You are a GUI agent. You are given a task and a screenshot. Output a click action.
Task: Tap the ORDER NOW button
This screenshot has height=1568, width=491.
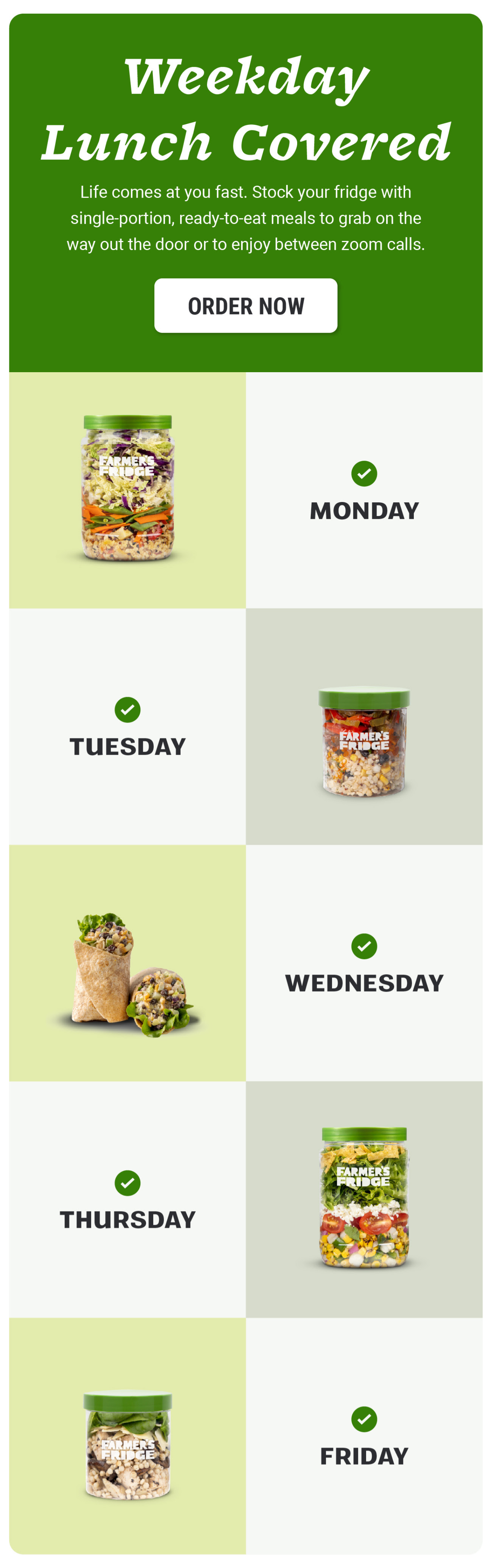(245, 305)
